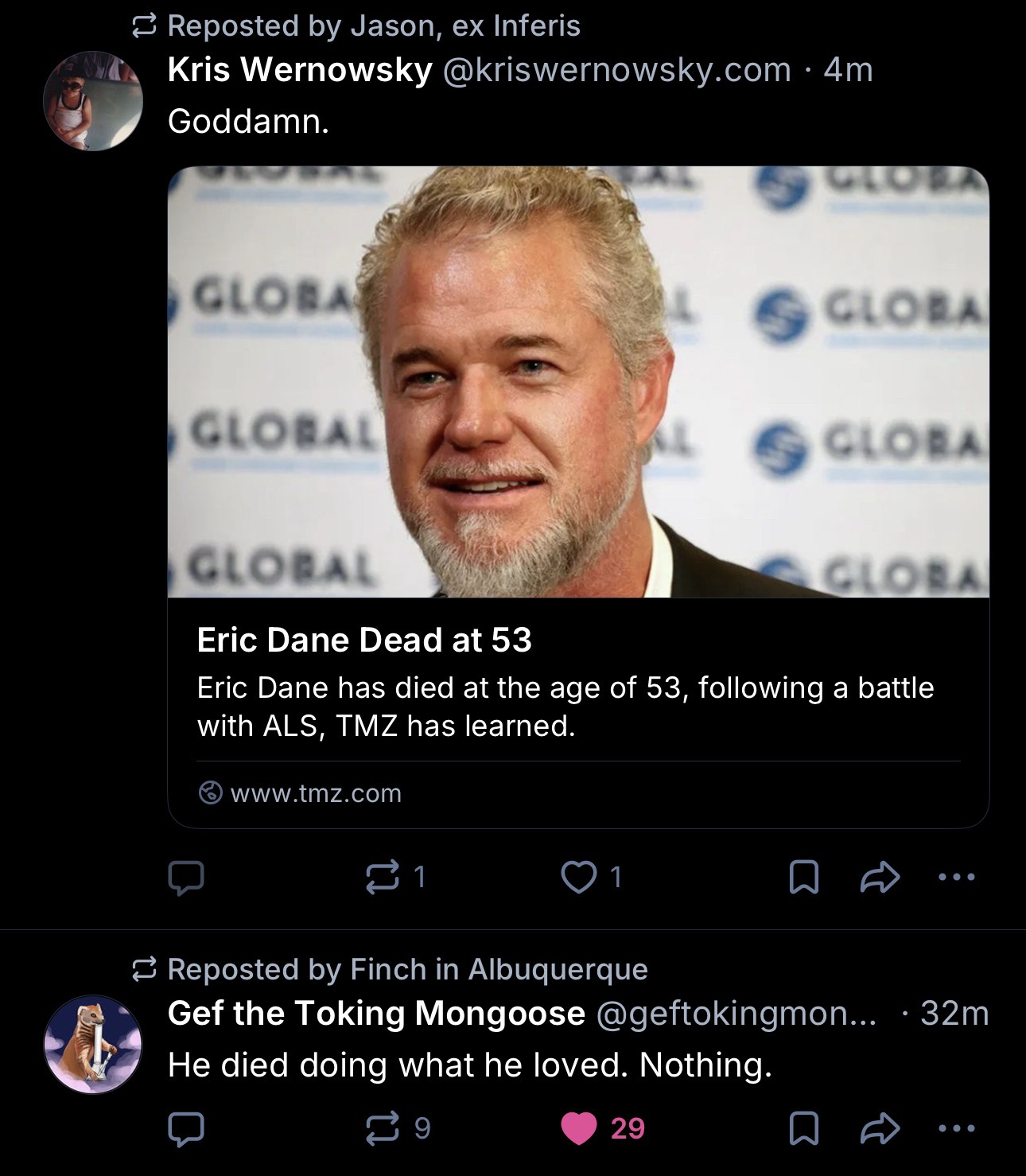The height and width of the screenshot is (1176, 1026).
Task: Like Kris Wernowsky's post
Action: pyautogui.click(x=578, y=877)
